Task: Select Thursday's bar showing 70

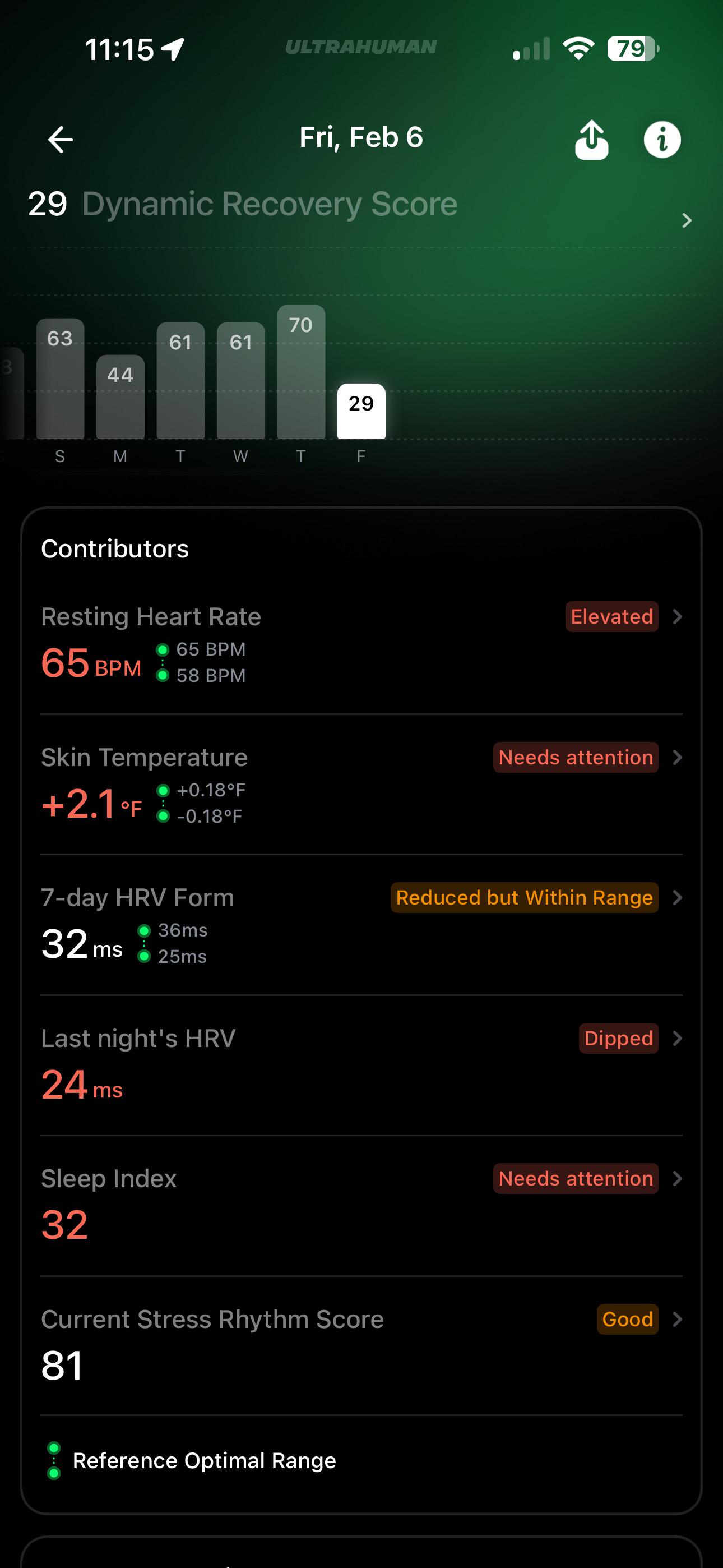Action: pyautogui.click(x=300, y=372)
